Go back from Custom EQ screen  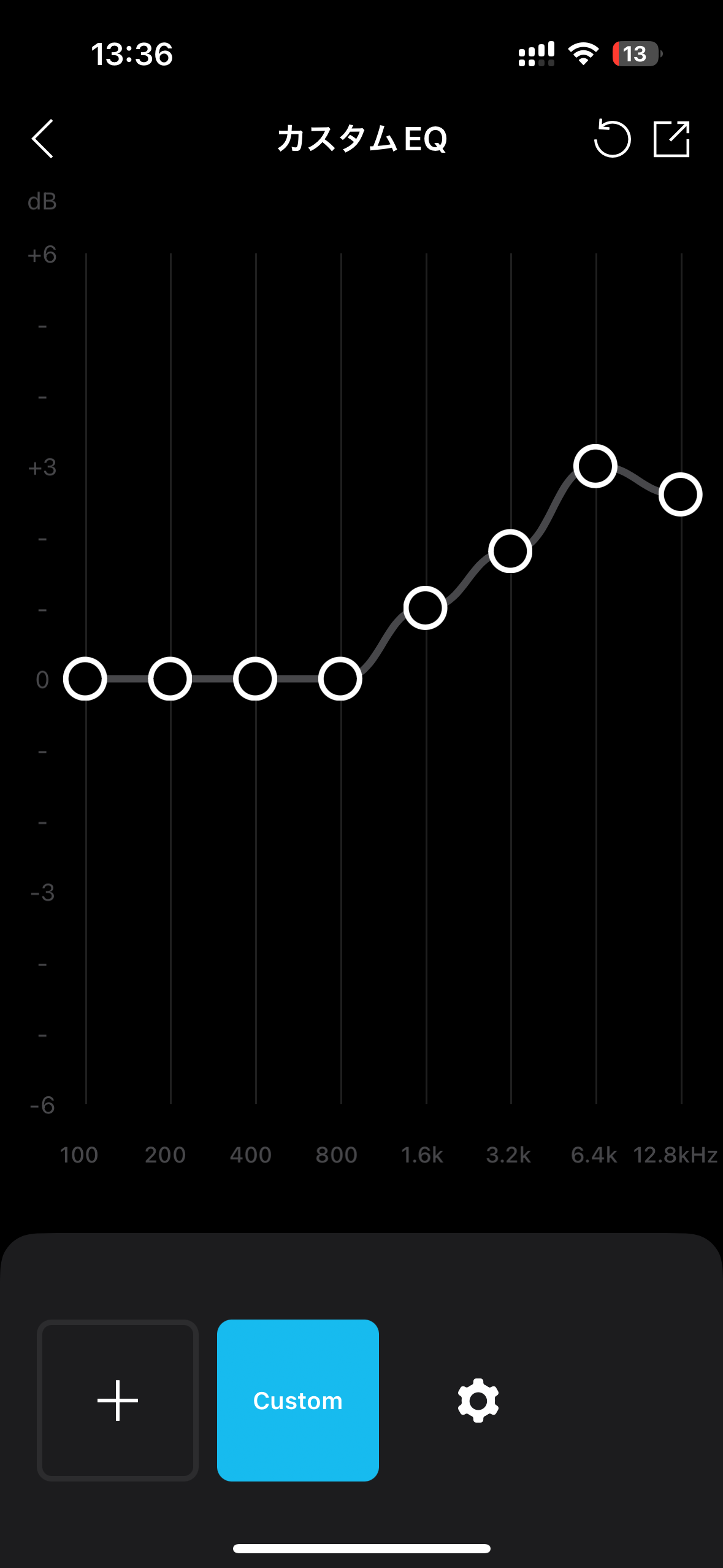tap(43, 139)
